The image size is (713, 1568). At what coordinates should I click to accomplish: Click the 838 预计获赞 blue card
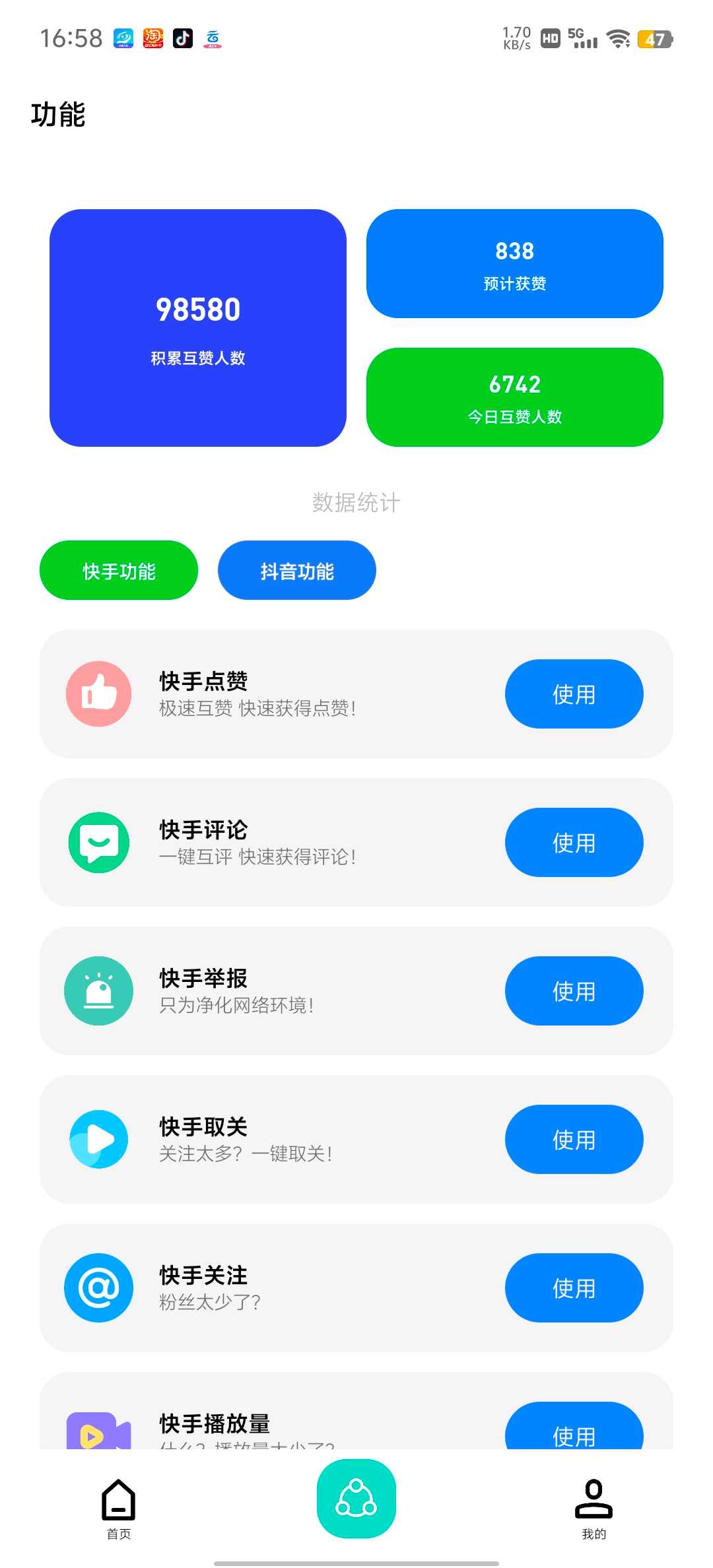(x=516, y=265)
